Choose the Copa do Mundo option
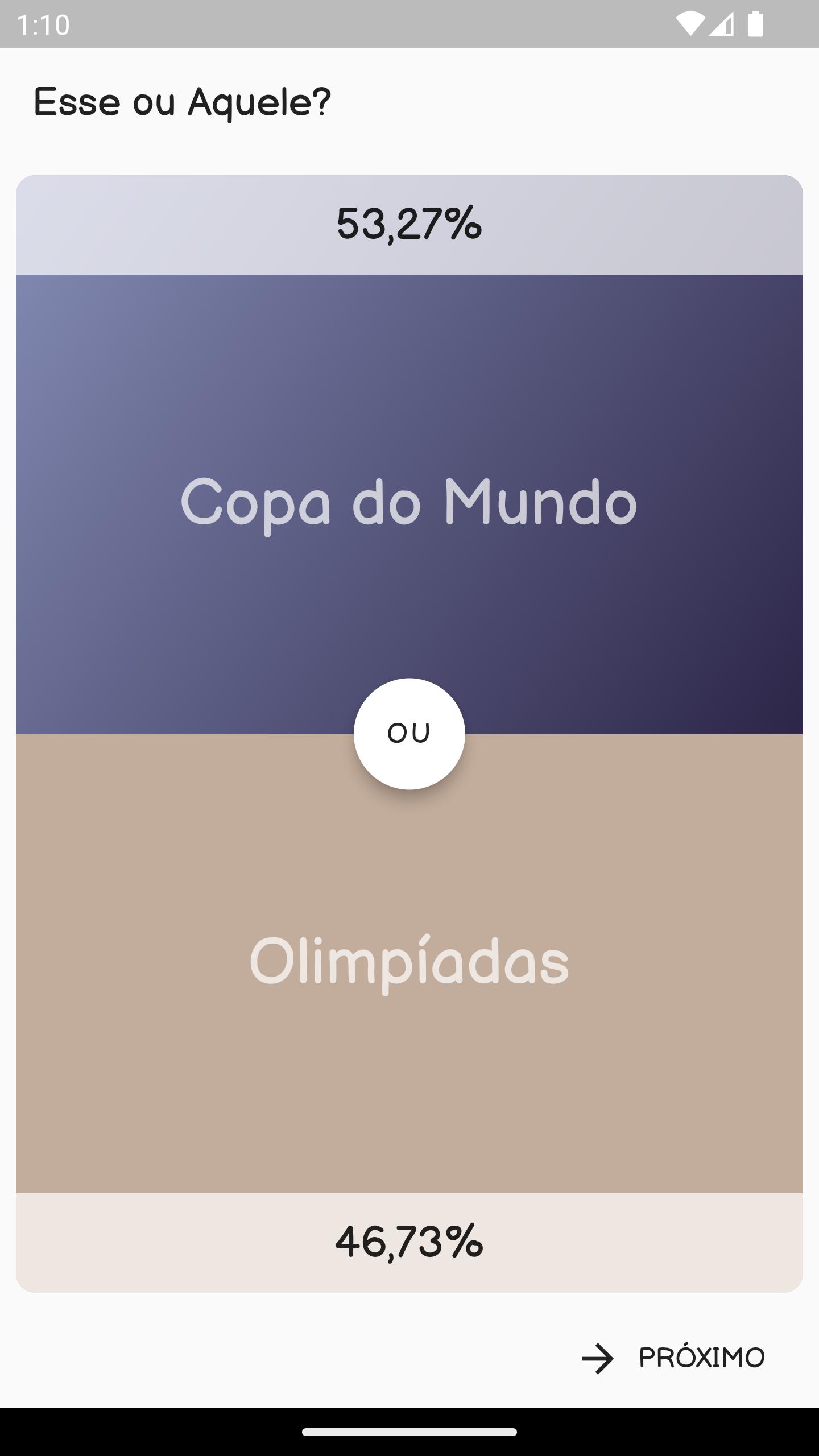This screenshot has width=819, height=1456. [x=409, y=503]
